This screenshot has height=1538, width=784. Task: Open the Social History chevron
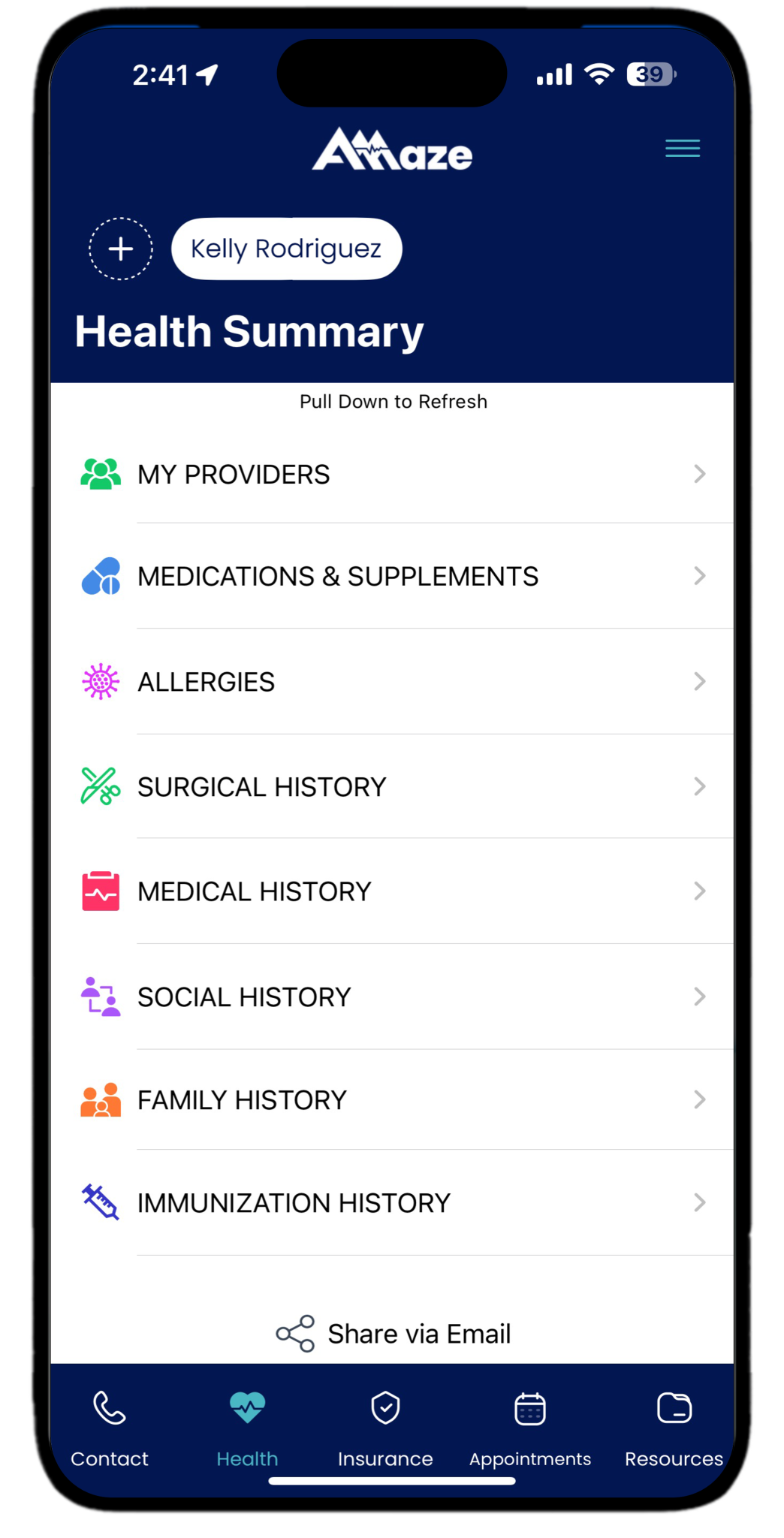coord(700,995)
